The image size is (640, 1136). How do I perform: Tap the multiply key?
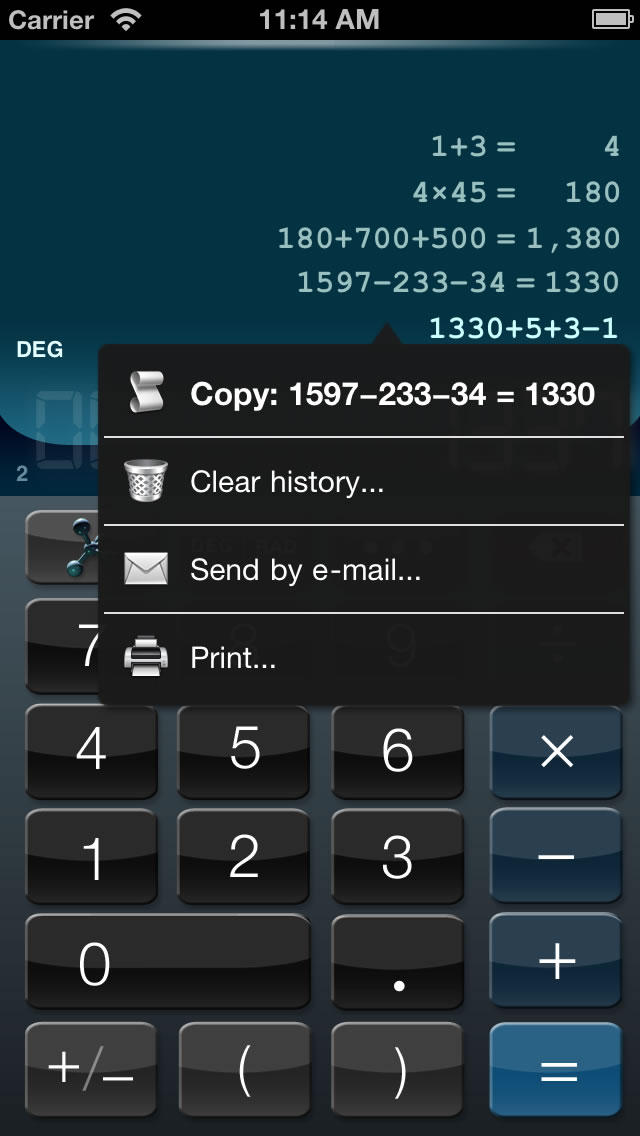[556, 750]
